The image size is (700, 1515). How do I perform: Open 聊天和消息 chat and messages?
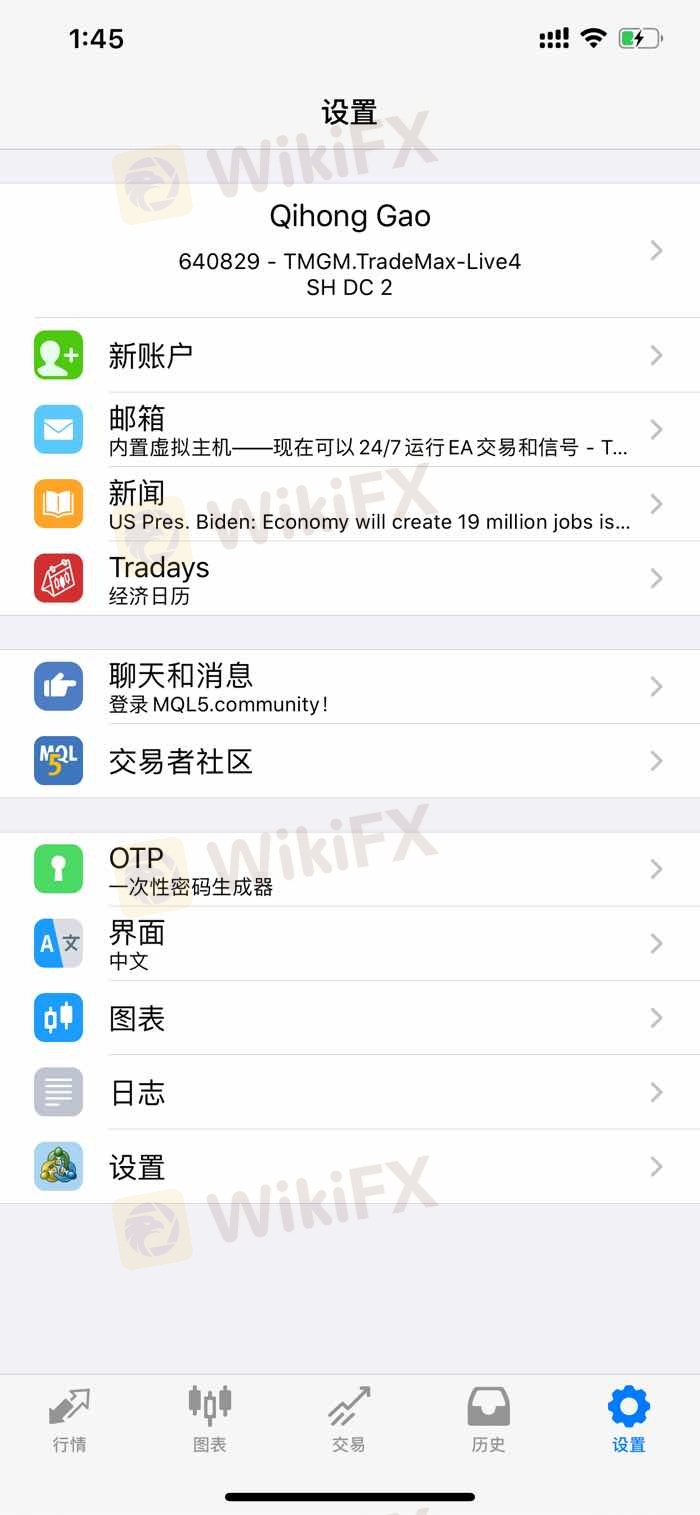350,687
